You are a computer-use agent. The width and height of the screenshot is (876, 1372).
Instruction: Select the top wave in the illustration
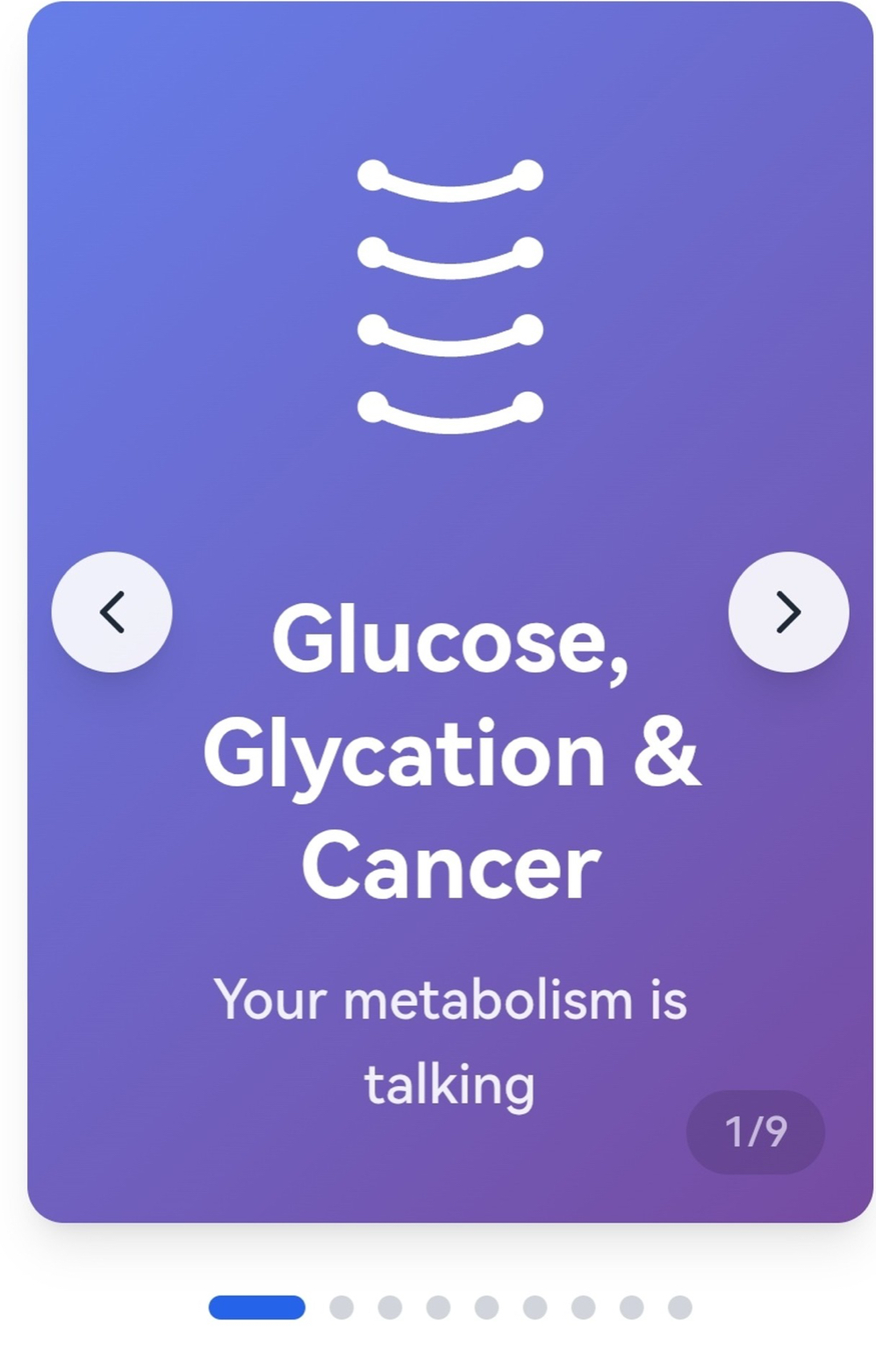(449, 180)
